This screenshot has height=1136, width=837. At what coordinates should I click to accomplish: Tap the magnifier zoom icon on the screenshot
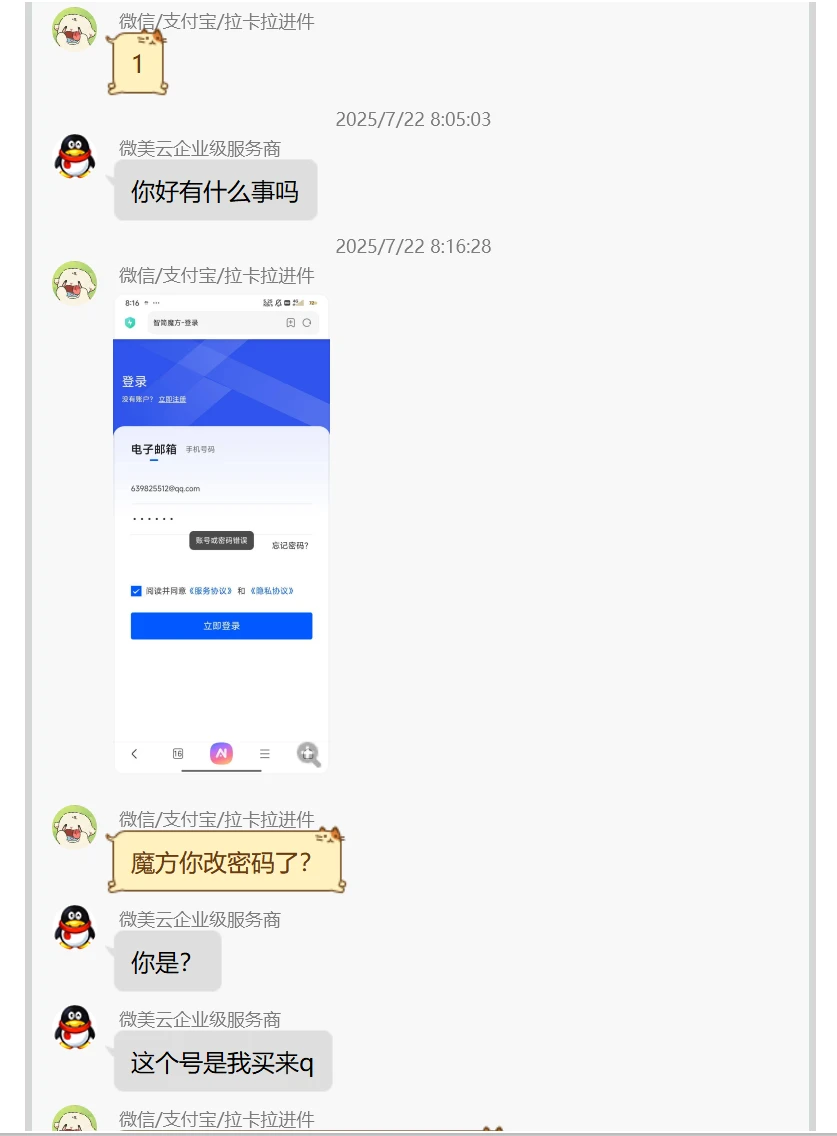point(309,754)
